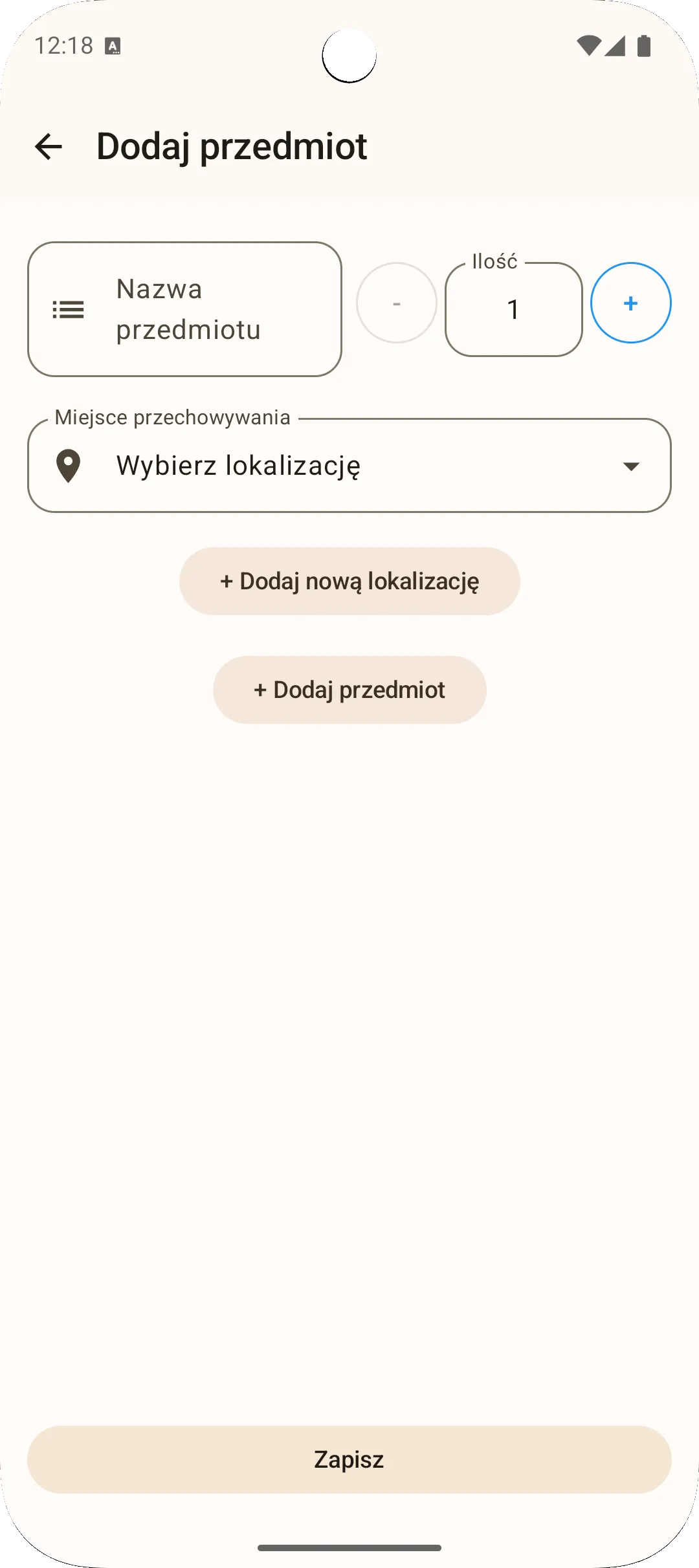Click the dropdown chevron in the location field

[632, 465]
